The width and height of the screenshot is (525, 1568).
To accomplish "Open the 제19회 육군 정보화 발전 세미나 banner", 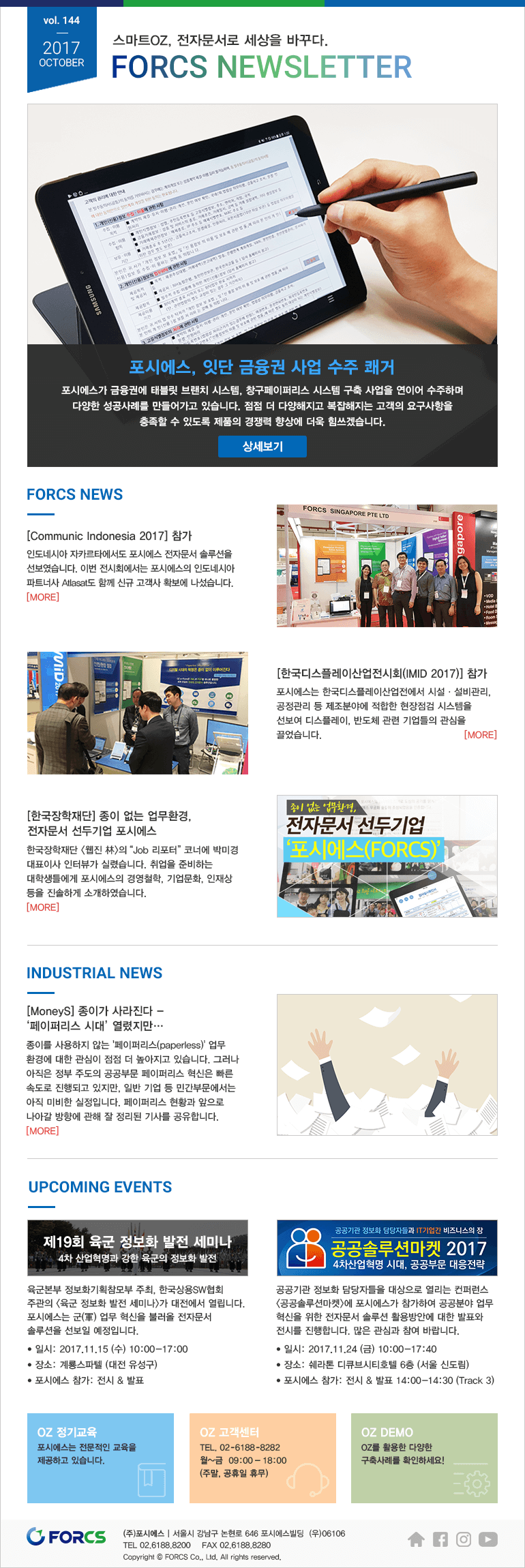I will 138,1248.
